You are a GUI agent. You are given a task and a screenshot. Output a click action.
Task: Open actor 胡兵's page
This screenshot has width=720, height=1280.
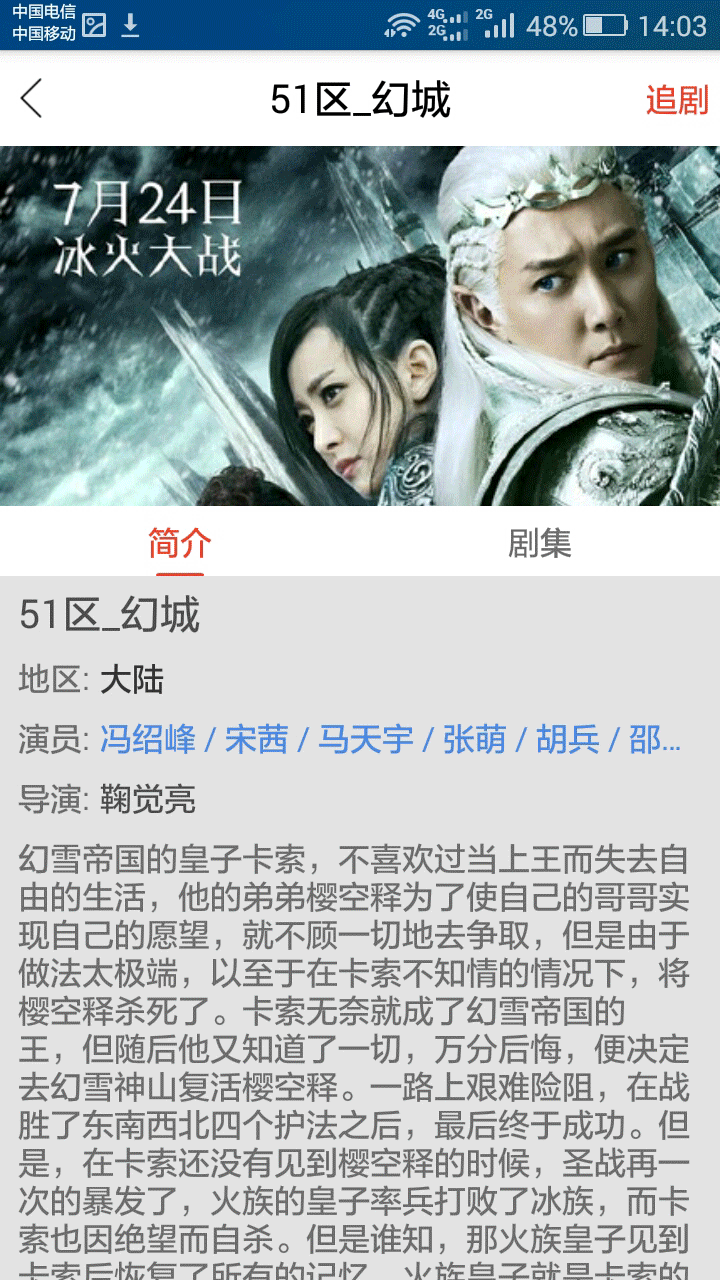(568, 740)
